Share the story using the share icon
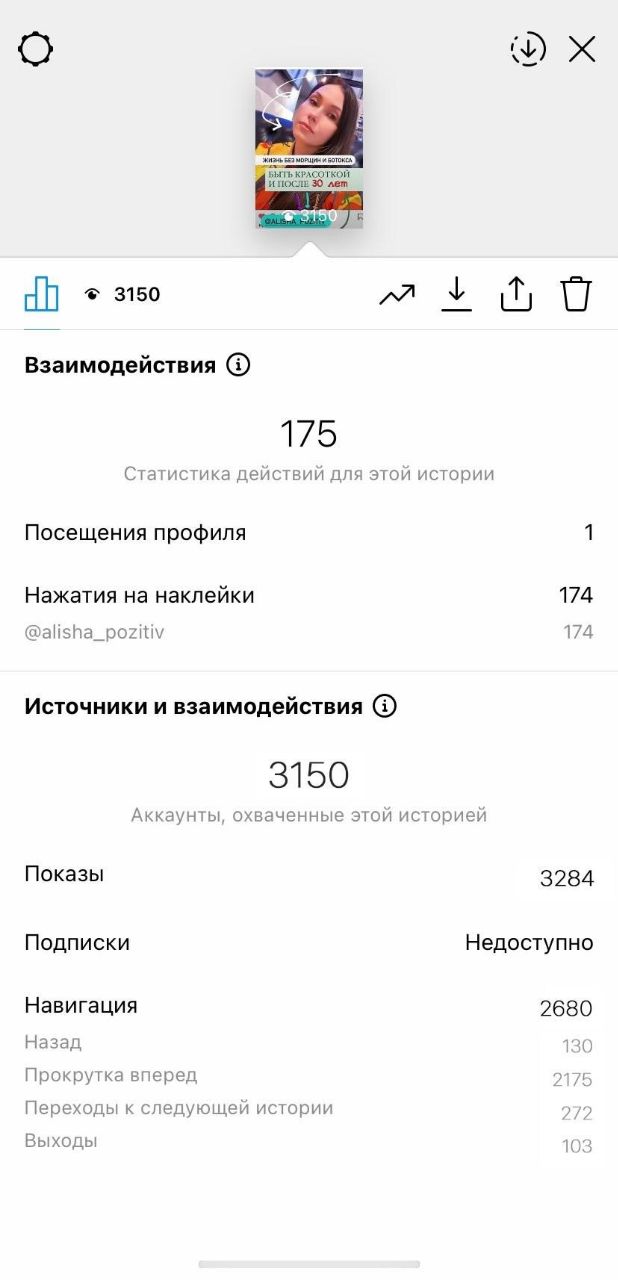The image size is (618, 1280). 516,294
